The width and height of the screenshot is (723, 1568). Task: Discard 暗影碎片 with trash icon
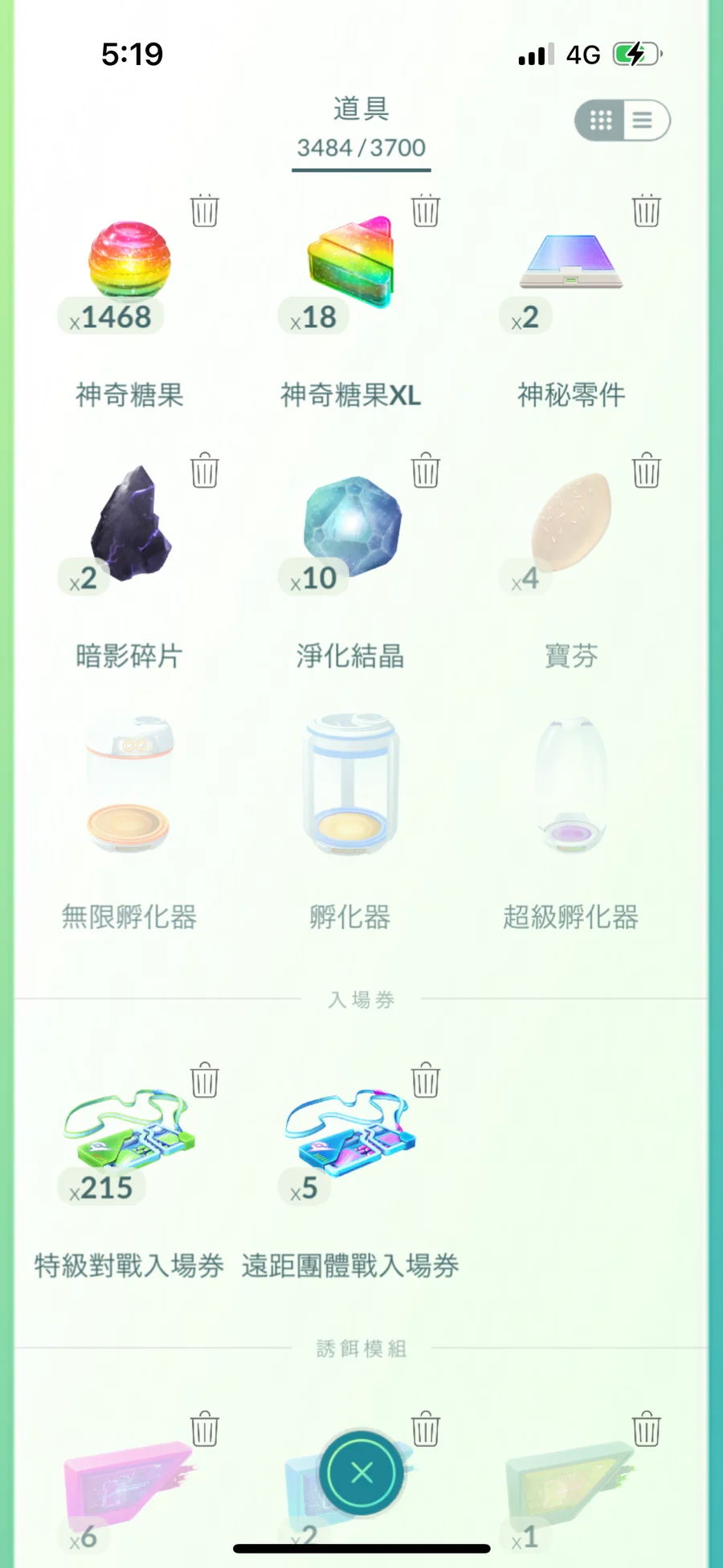point(205,471)
